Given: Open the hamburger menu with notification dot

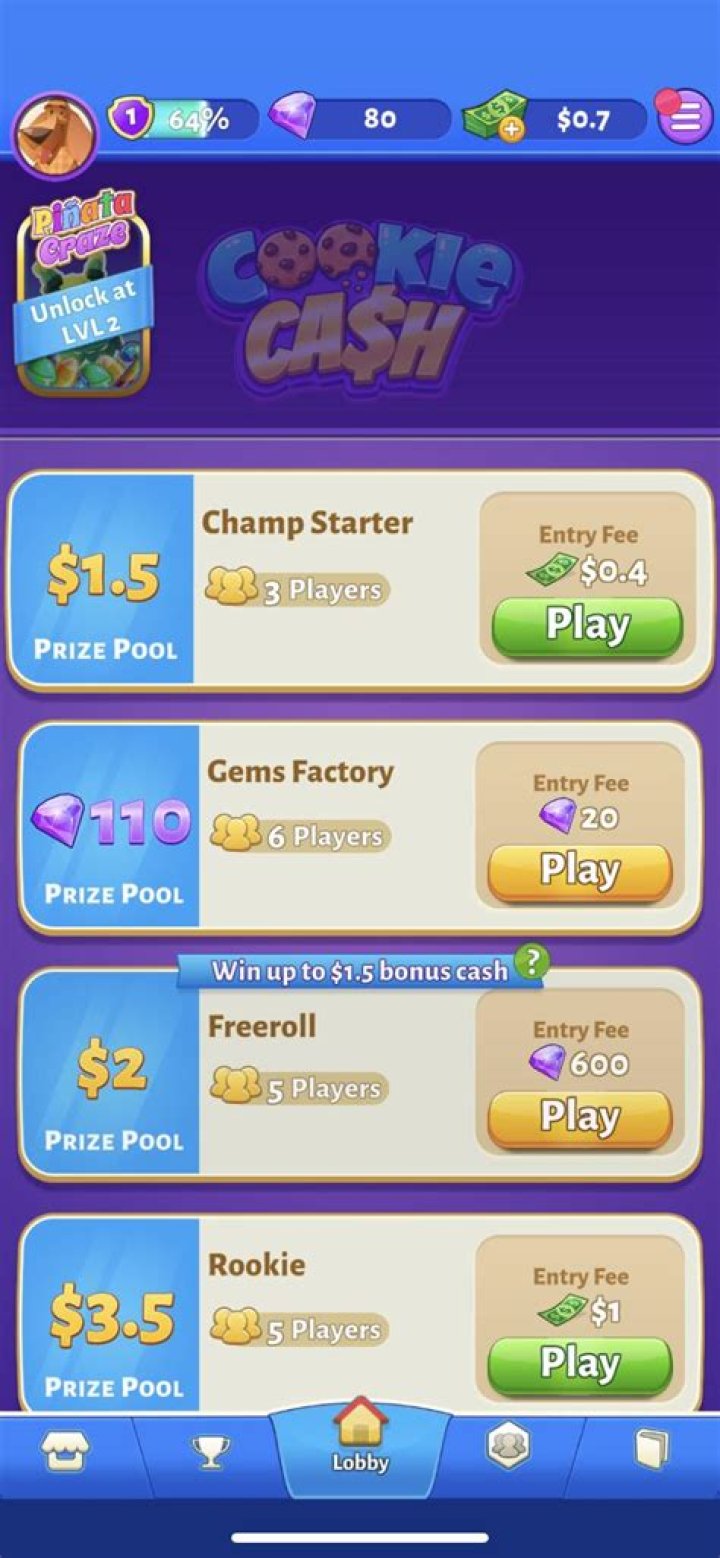Looking at the screenshot, I should (684, 117).
